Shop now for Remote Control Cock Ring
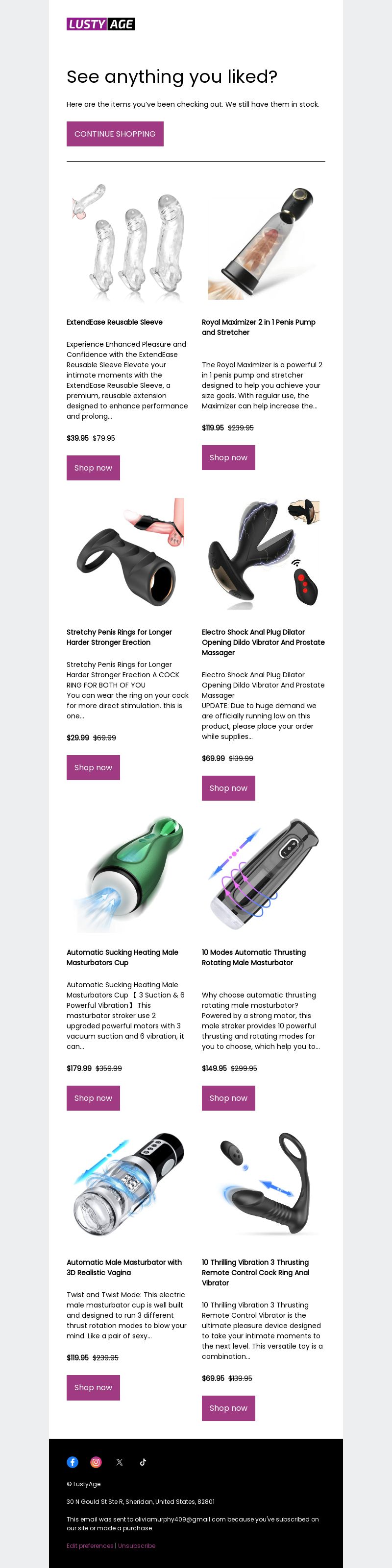The width and height of the screenshot is (392, 1568). click(228, 1407)
